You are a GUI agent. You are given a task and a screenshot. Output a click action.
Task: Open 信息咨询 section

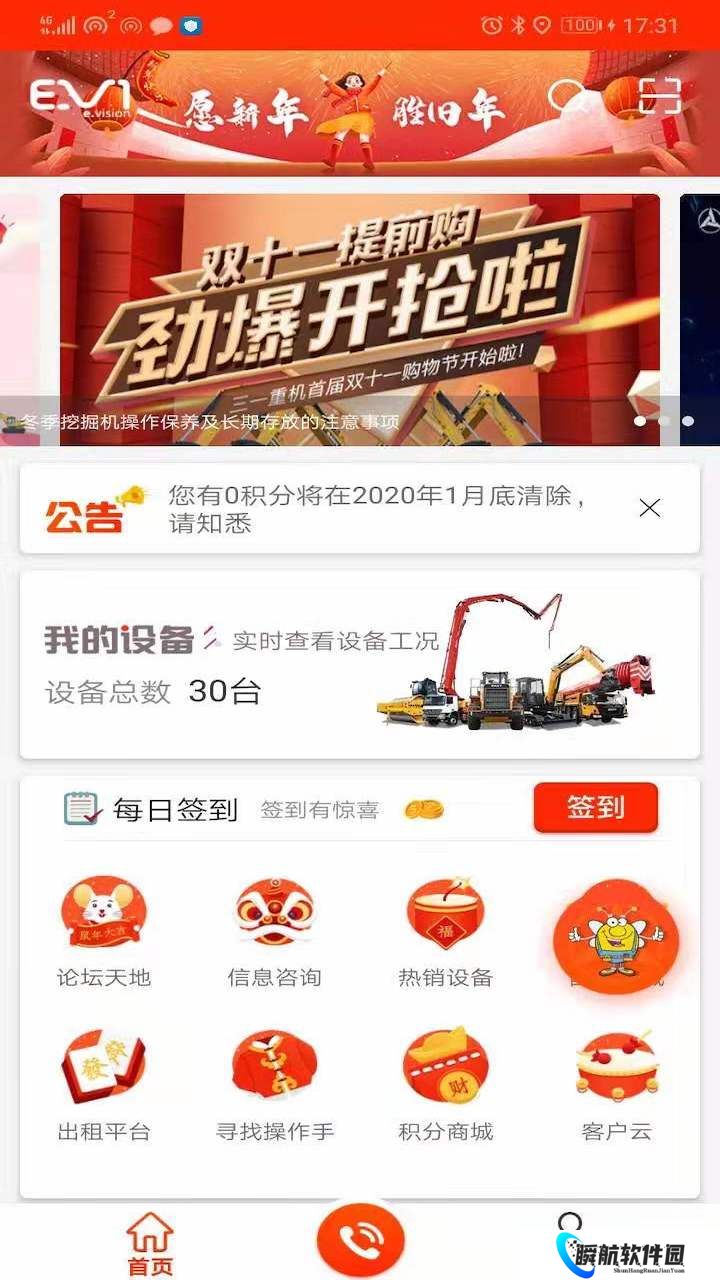pyautogui.click(x=274, y=932)
